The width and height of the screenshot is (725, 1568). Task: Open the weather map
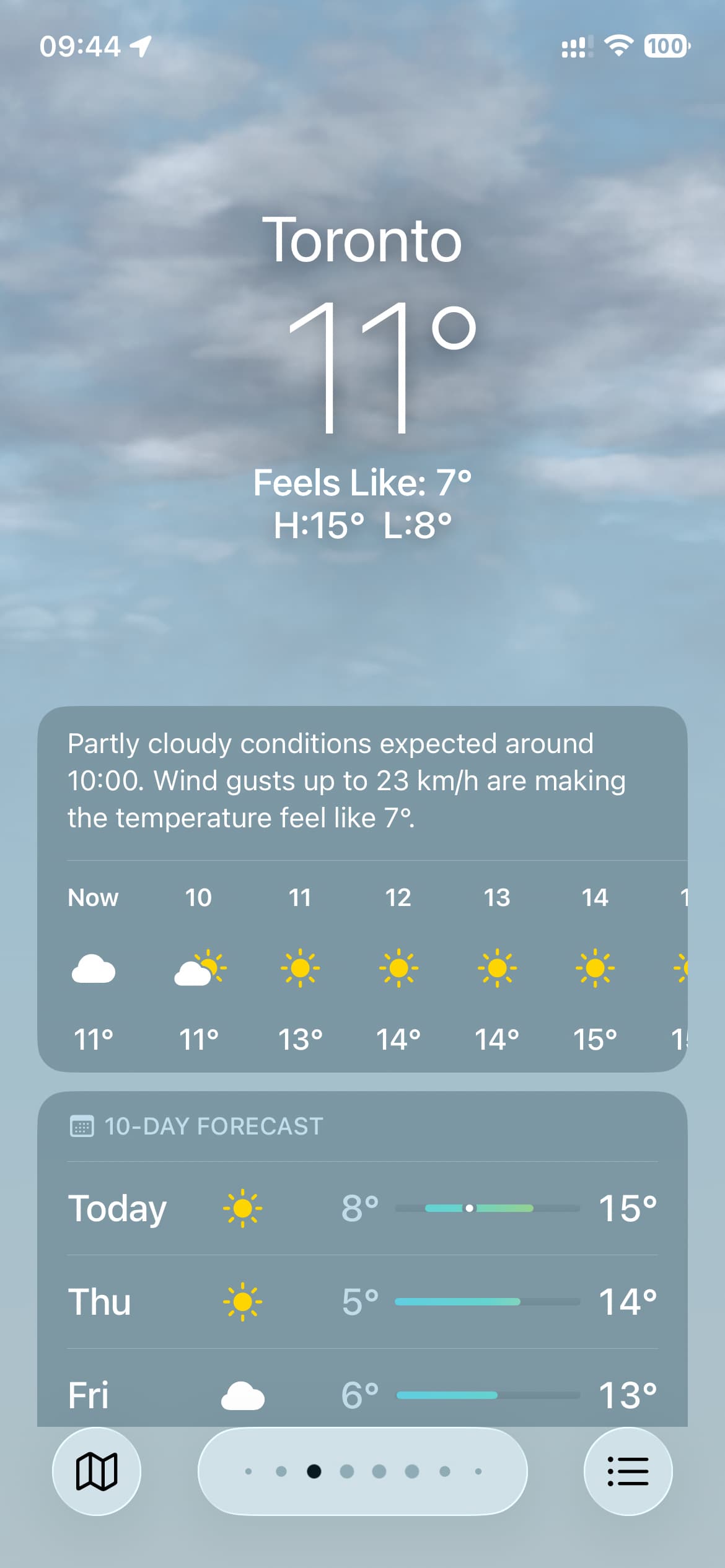96,1471
